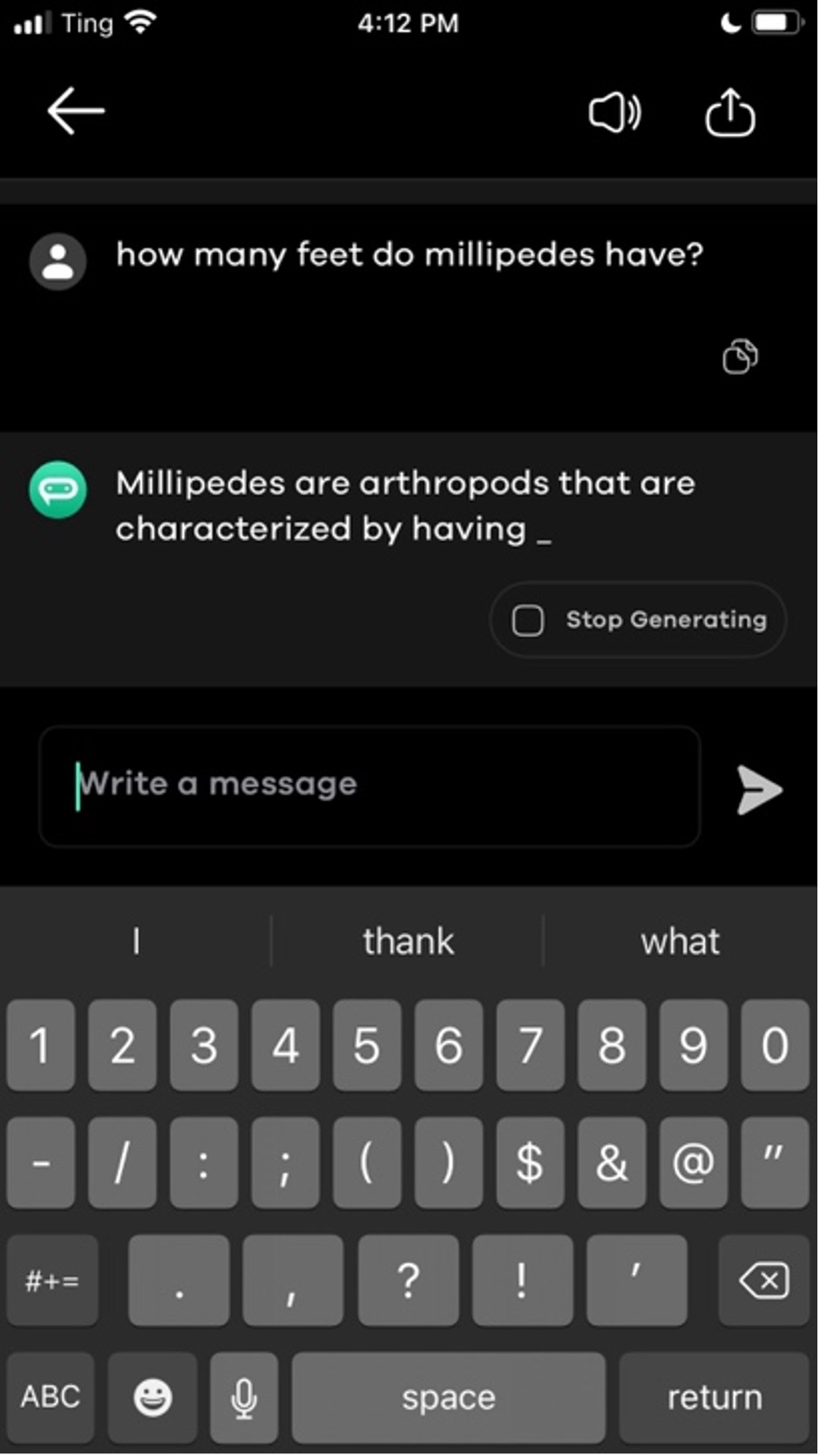Image resolution: width=820 pixels, height=1456 pixels.
Task: Stop generating the response
Action: [638, 620]
